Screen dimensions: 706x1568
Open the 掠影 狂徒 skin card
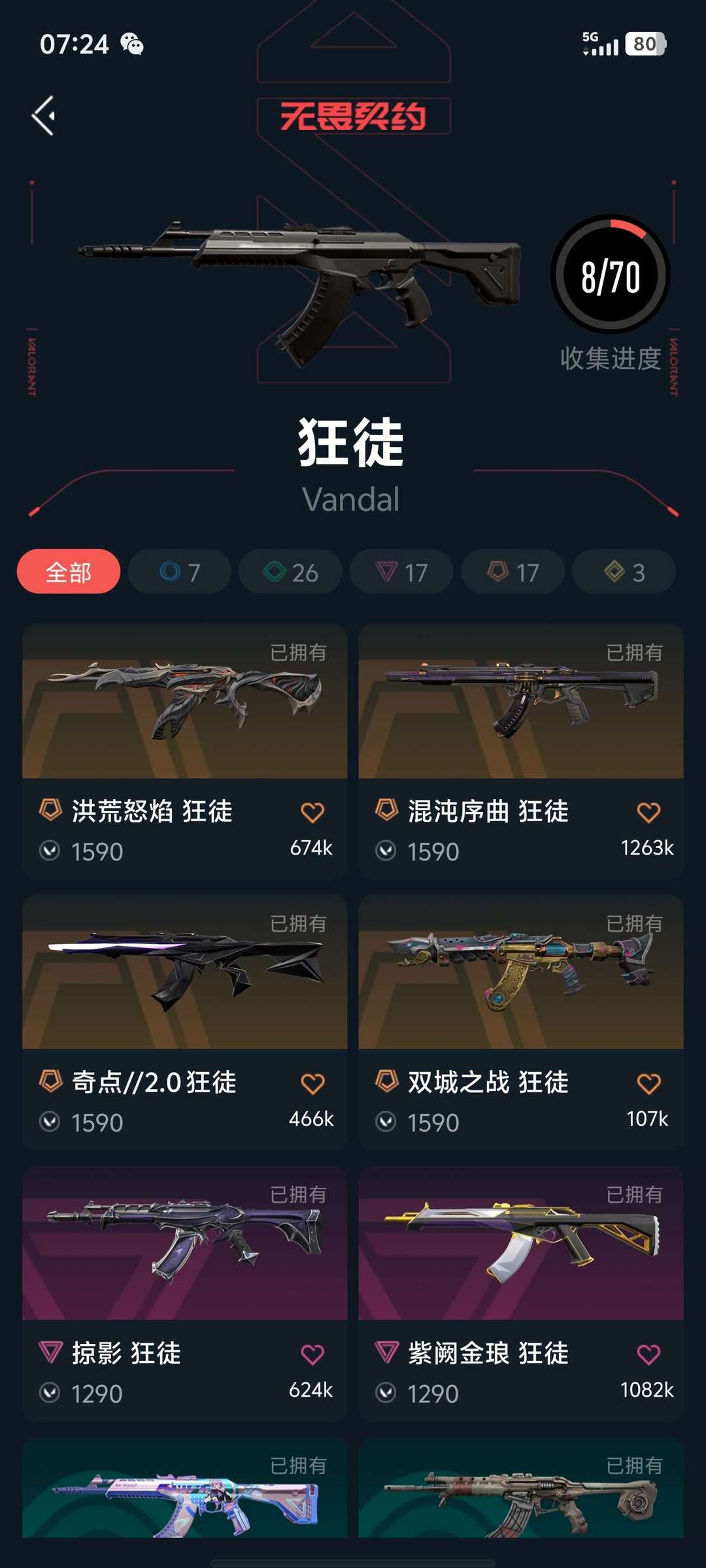point(185,1294)
